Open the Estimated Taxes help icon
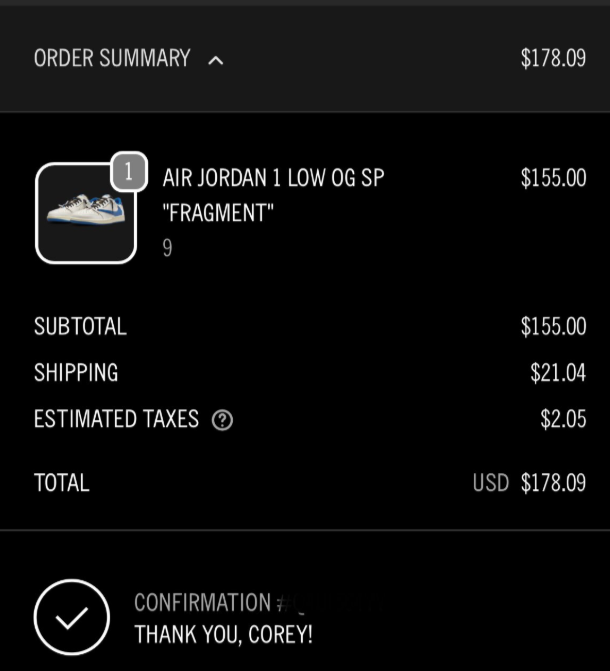Image resolution: width=610 pixels, height=671 pixels. [x=222, y=421]
